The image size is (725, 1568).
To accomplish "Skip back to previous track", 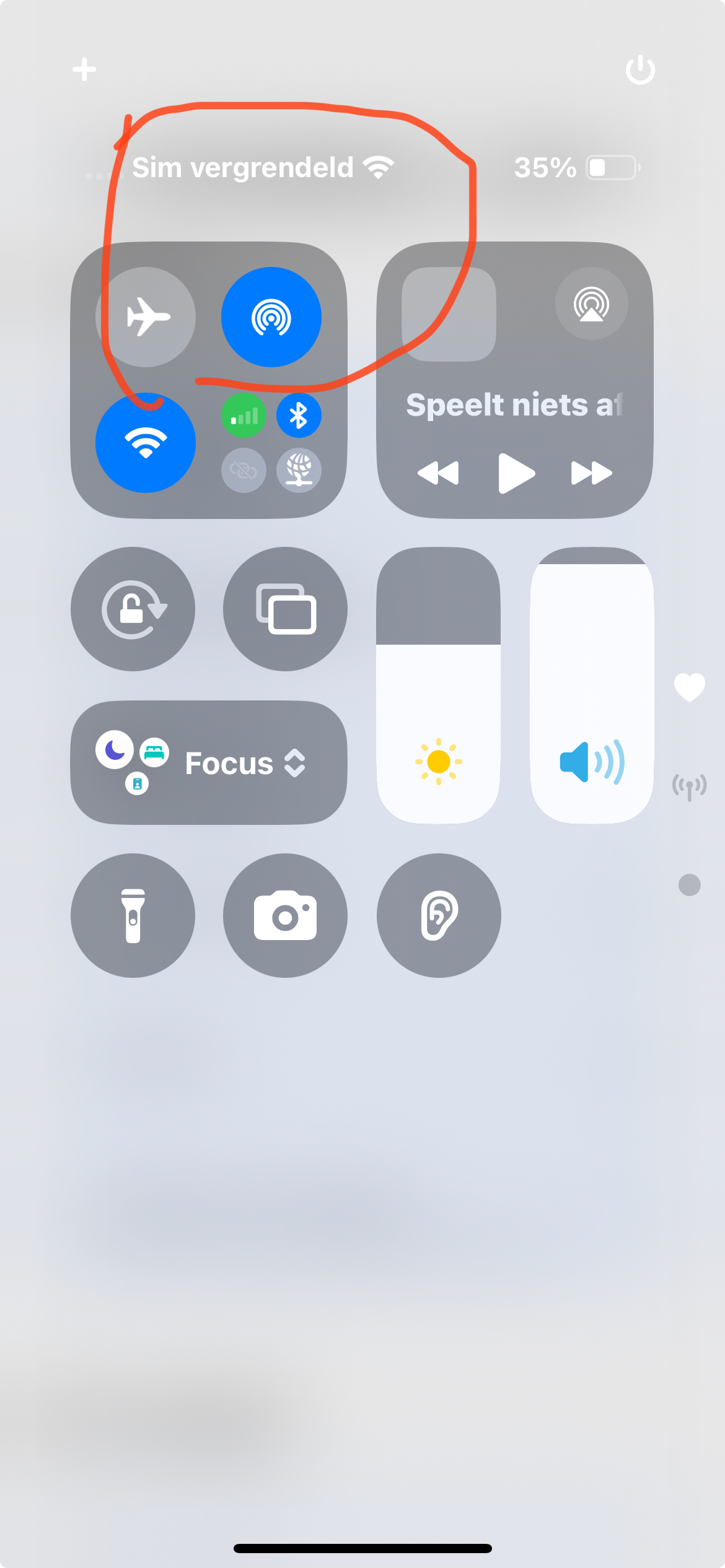I will coord(438,473).
